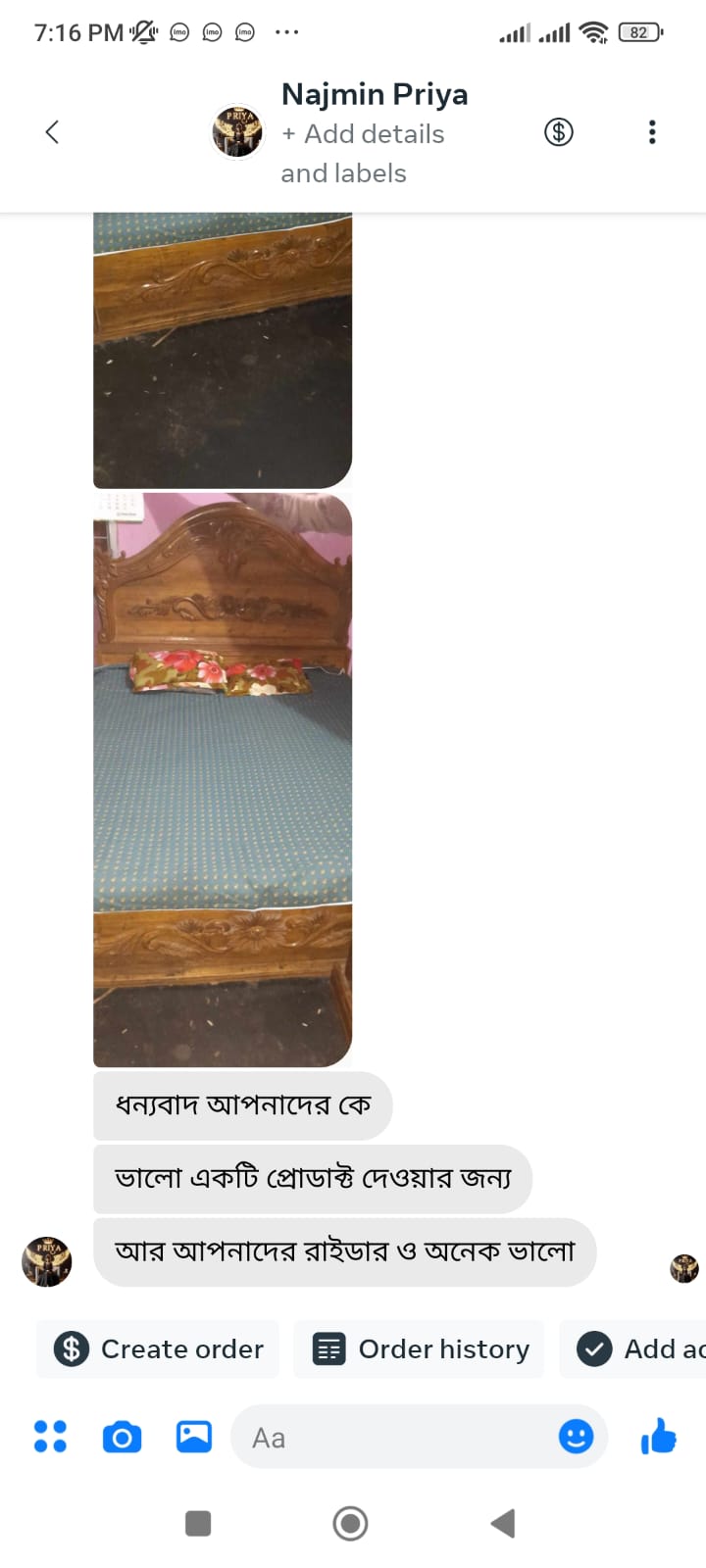Go back to the conversations list

click(53, 132)
